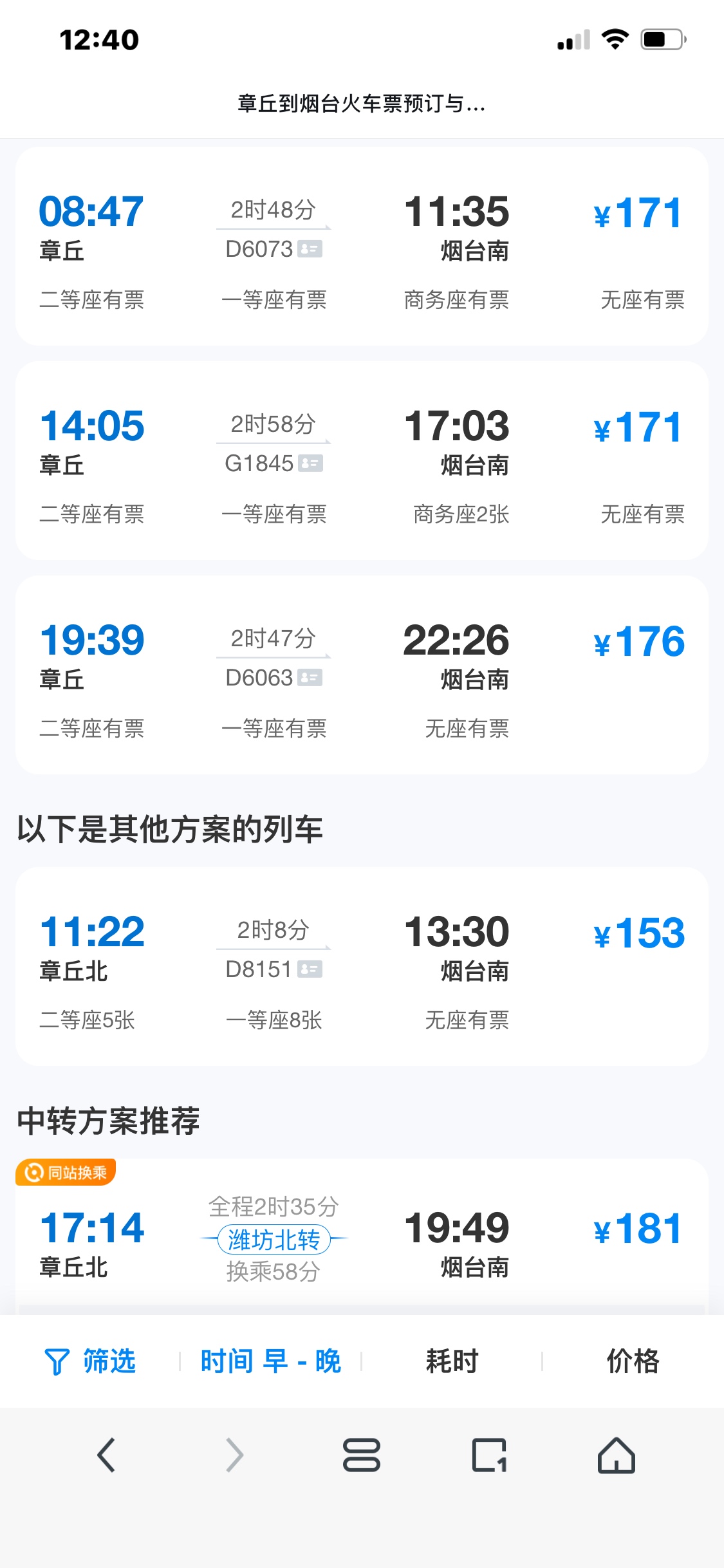Go back to the previous browser page
The image size is (724, 1568).
[106, 1455]
